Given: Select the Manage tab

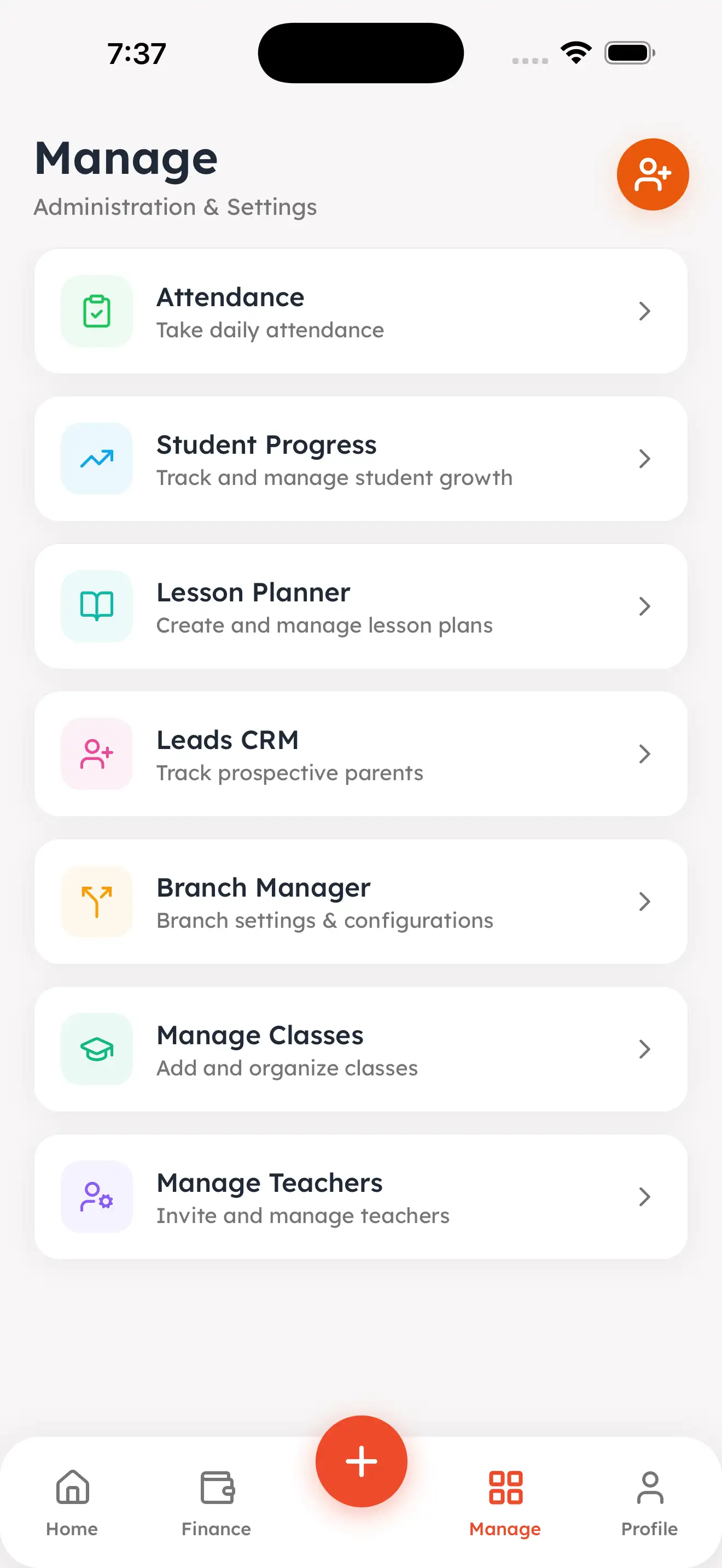Looking at the screenshot, I should point(505,1501).
